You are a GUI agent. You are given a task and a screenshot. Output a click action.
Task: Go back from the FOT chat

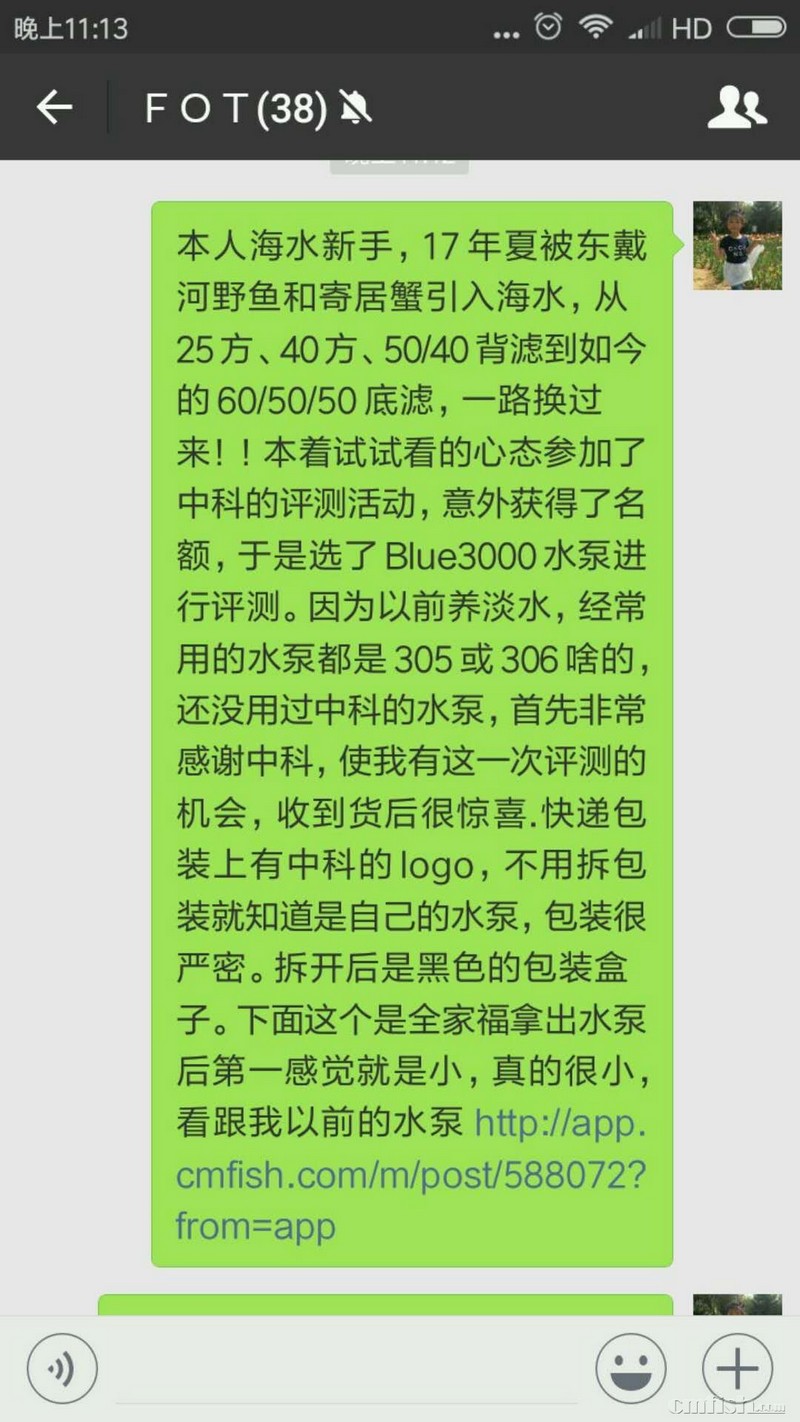[x=55, y=108]
